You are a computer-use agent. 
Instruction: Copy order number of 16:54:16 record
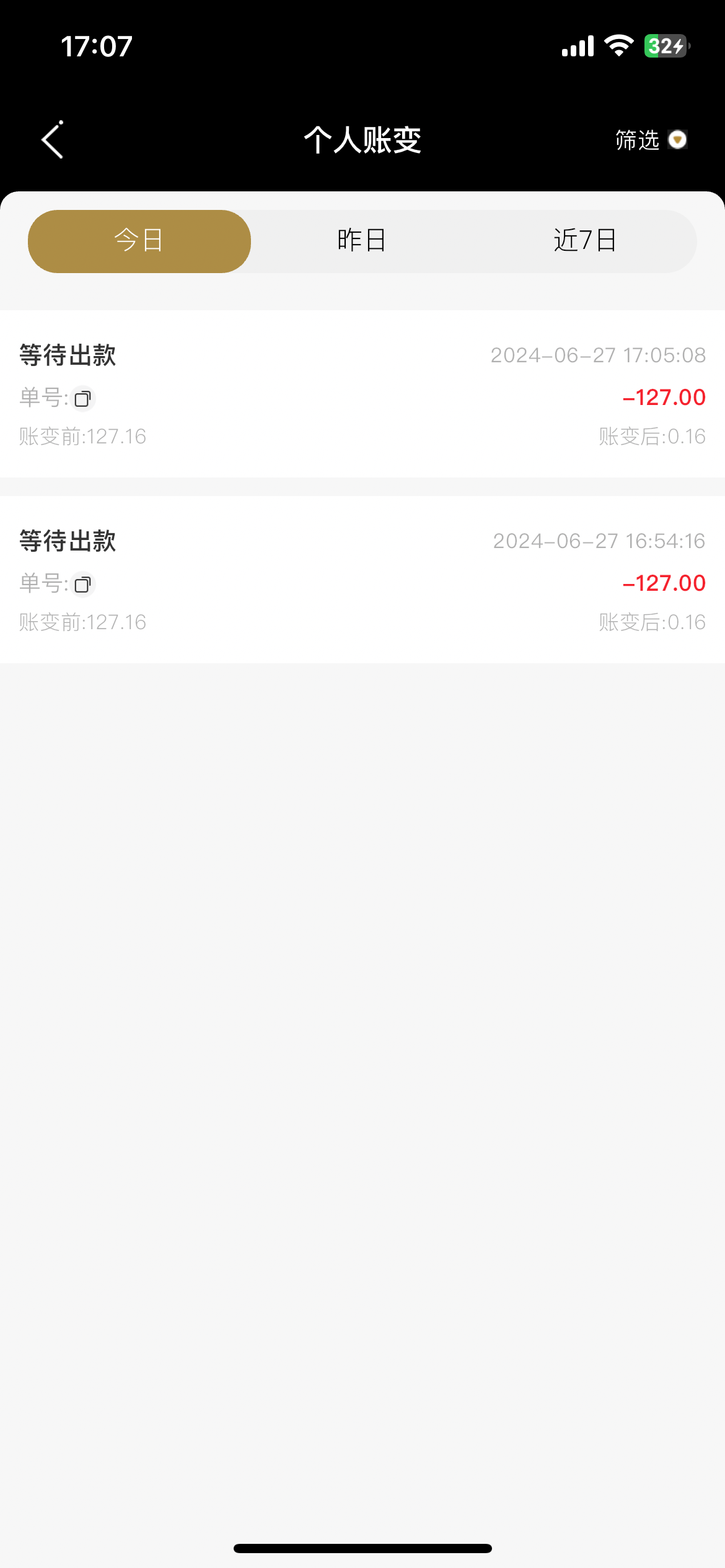click(x=83, y=585)
